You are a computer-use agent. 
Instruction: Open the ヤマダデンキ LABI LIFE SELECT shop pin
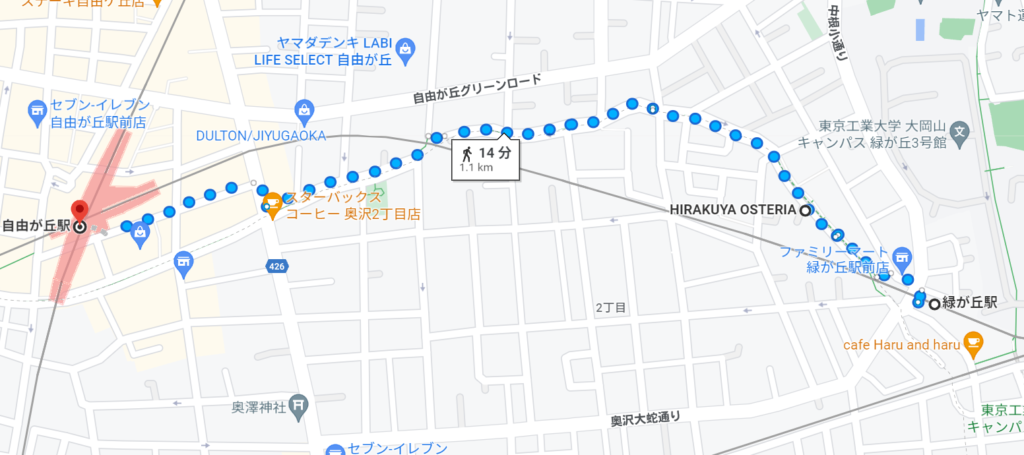tap(405, 49)
